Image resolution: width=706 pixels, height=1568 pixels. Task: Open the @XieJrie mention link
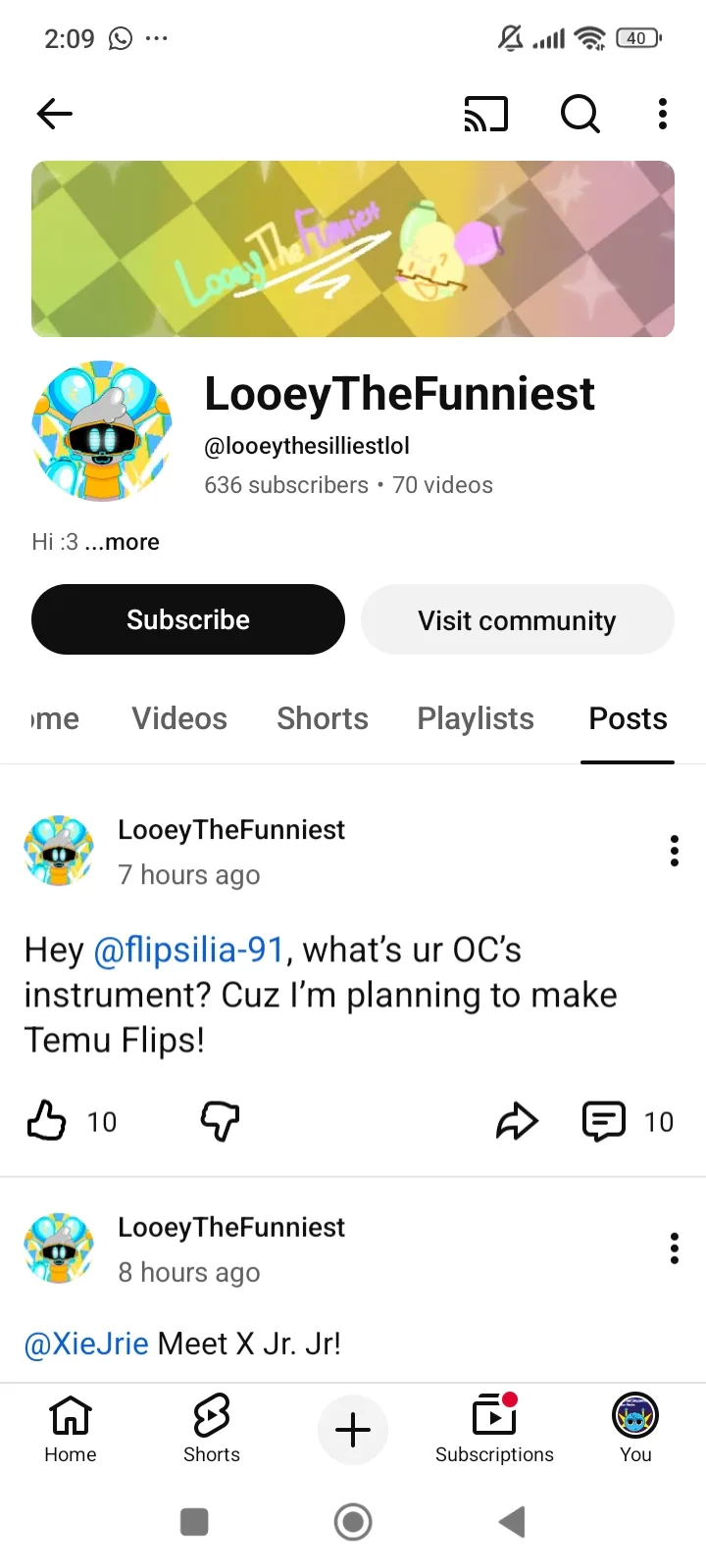(86, 1343)
